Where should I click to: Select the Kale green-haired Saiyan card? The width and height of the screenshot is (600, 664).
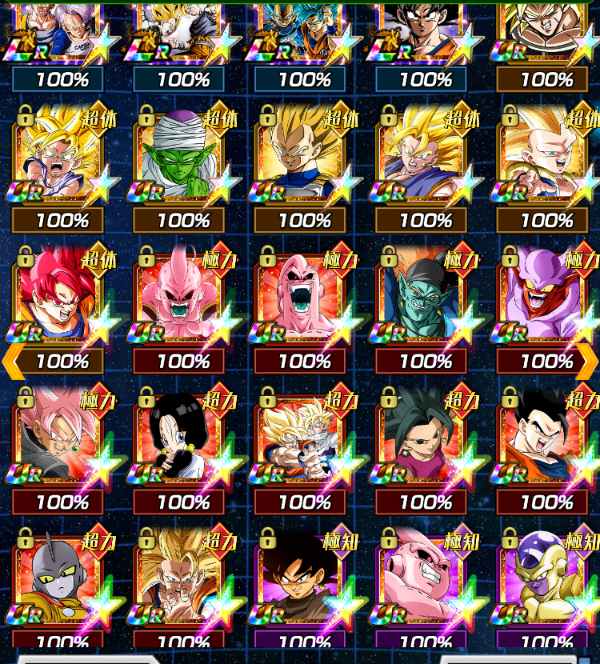click(425, 438)
